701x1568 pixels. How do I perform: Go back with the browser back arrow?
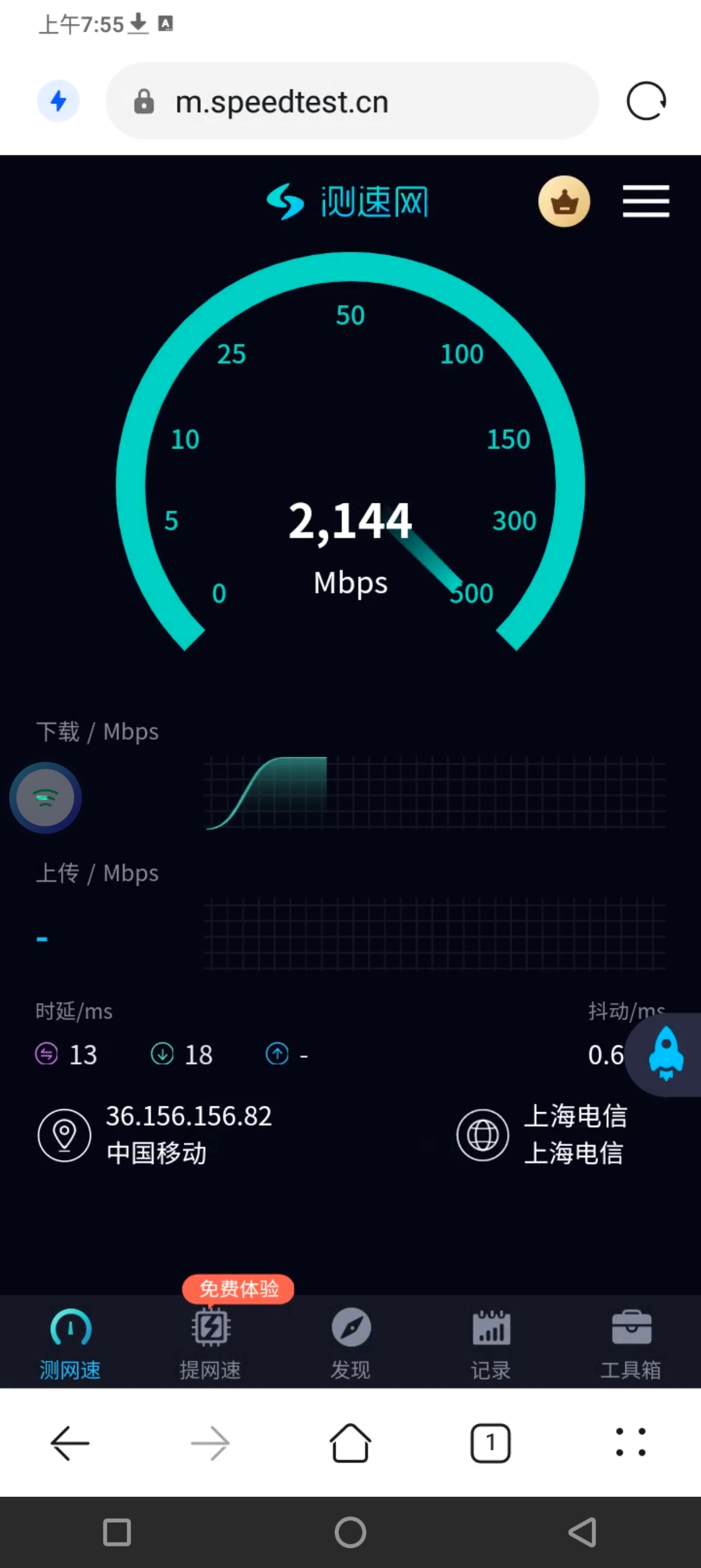(x=70, y=1442)
